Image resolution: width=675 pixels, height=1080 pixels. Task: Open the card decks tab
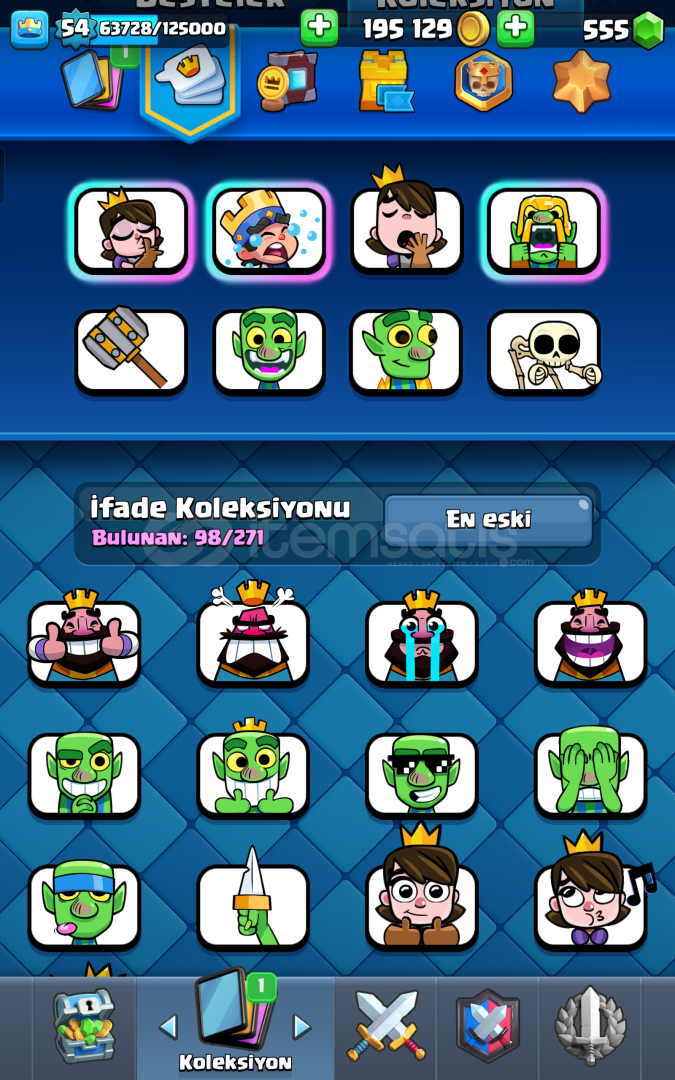[92, 80]
